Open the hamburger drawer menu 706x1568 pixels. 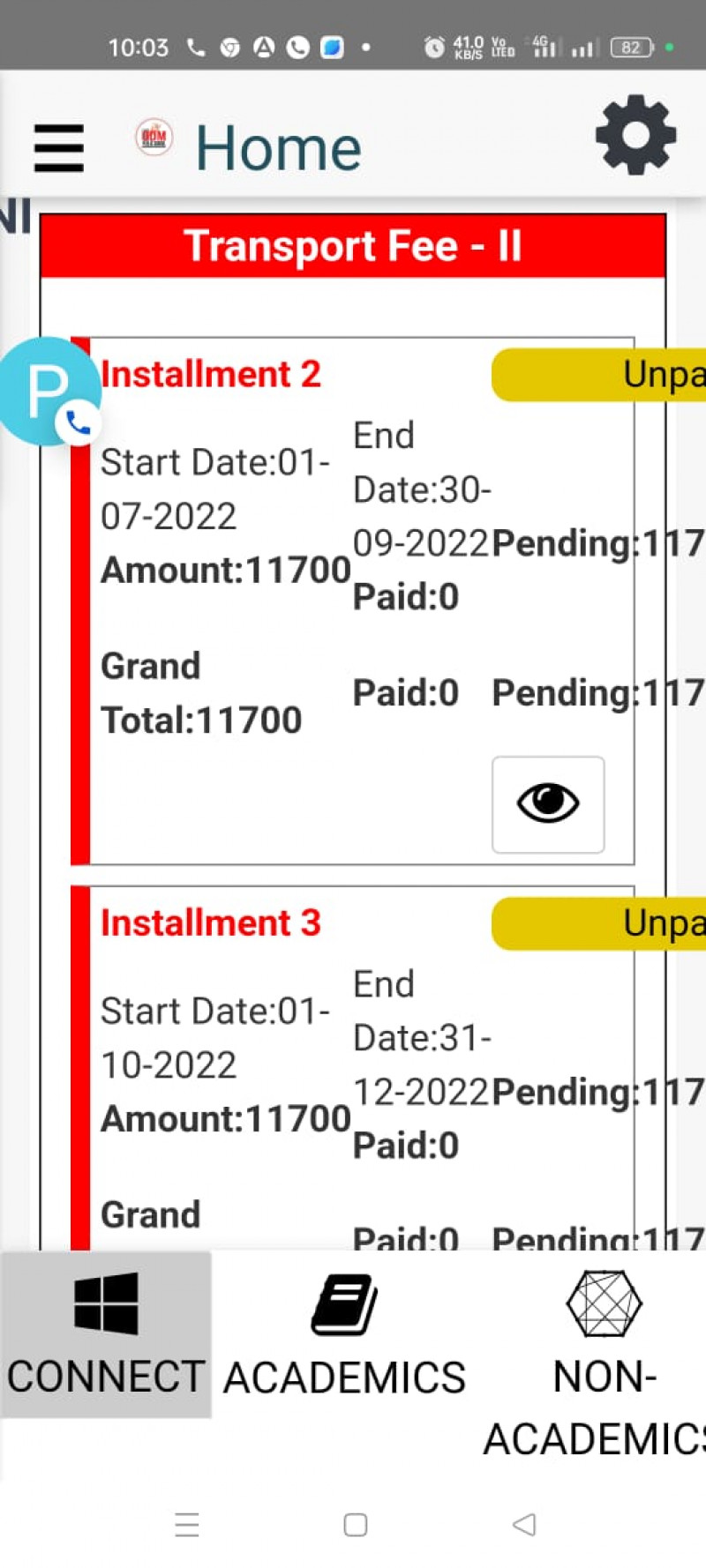[59, 147]
